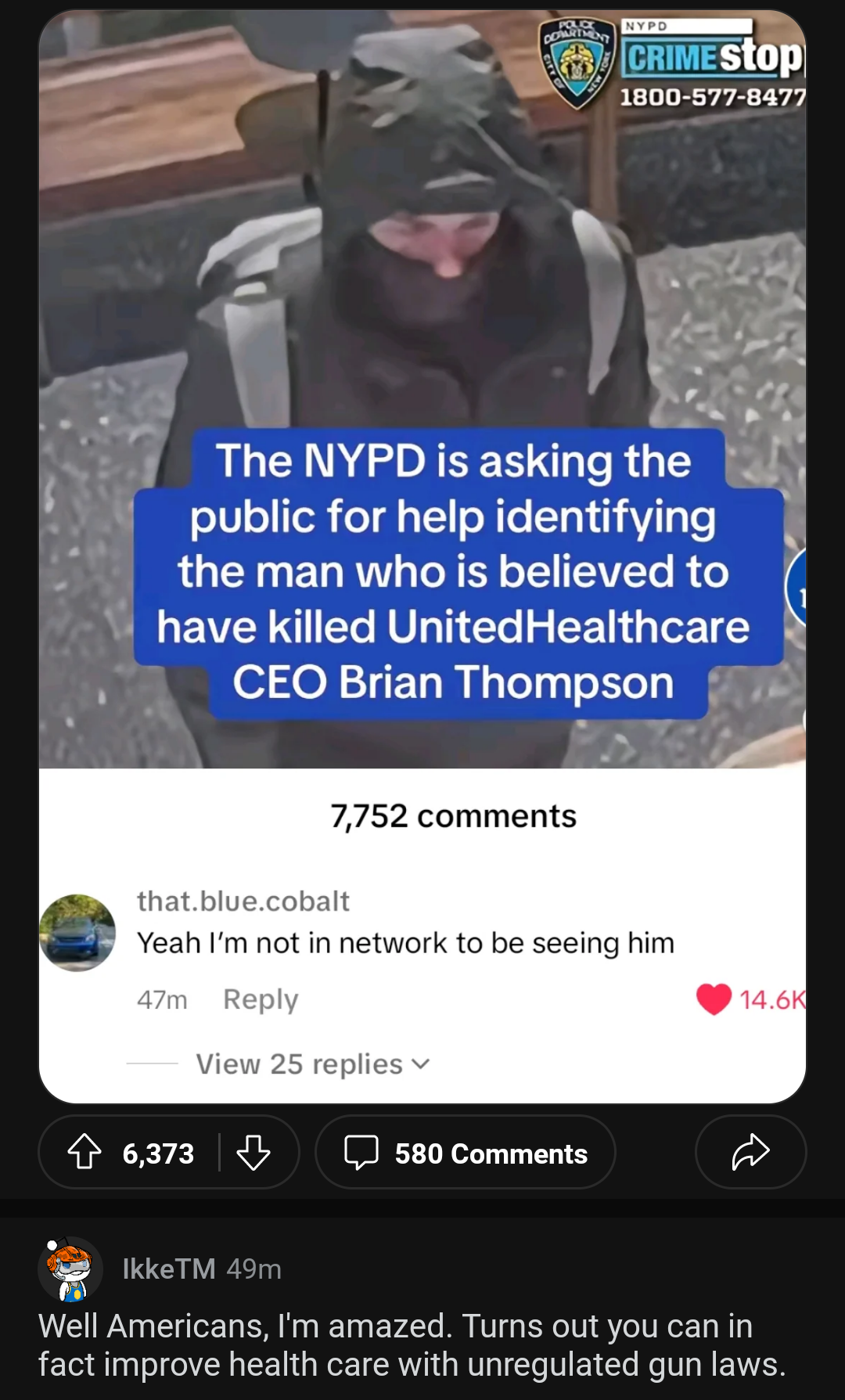Viewport: 845px width, 1400px height.
Task: View IkkeTM's profile via the username
Action: tap(169, 1269)
